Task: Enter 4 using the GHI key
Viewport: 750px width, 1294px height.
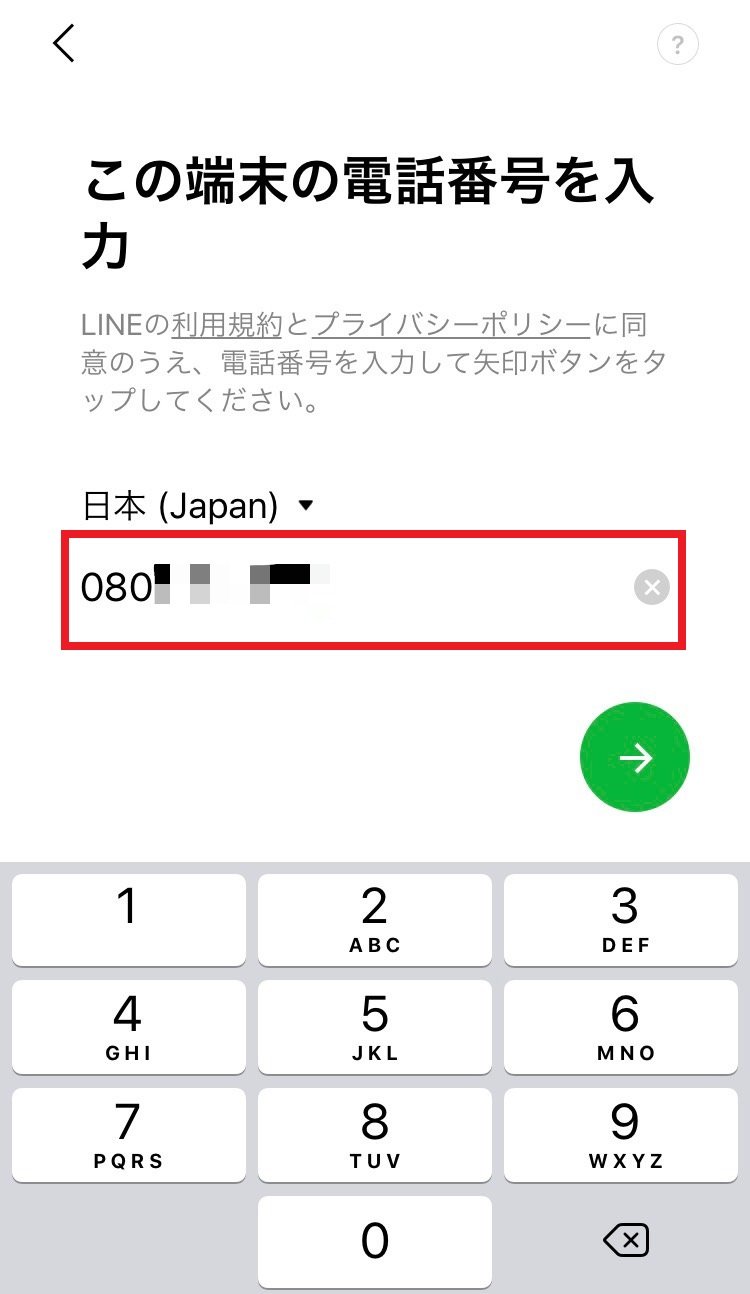Action: (x=128, y=1027)
